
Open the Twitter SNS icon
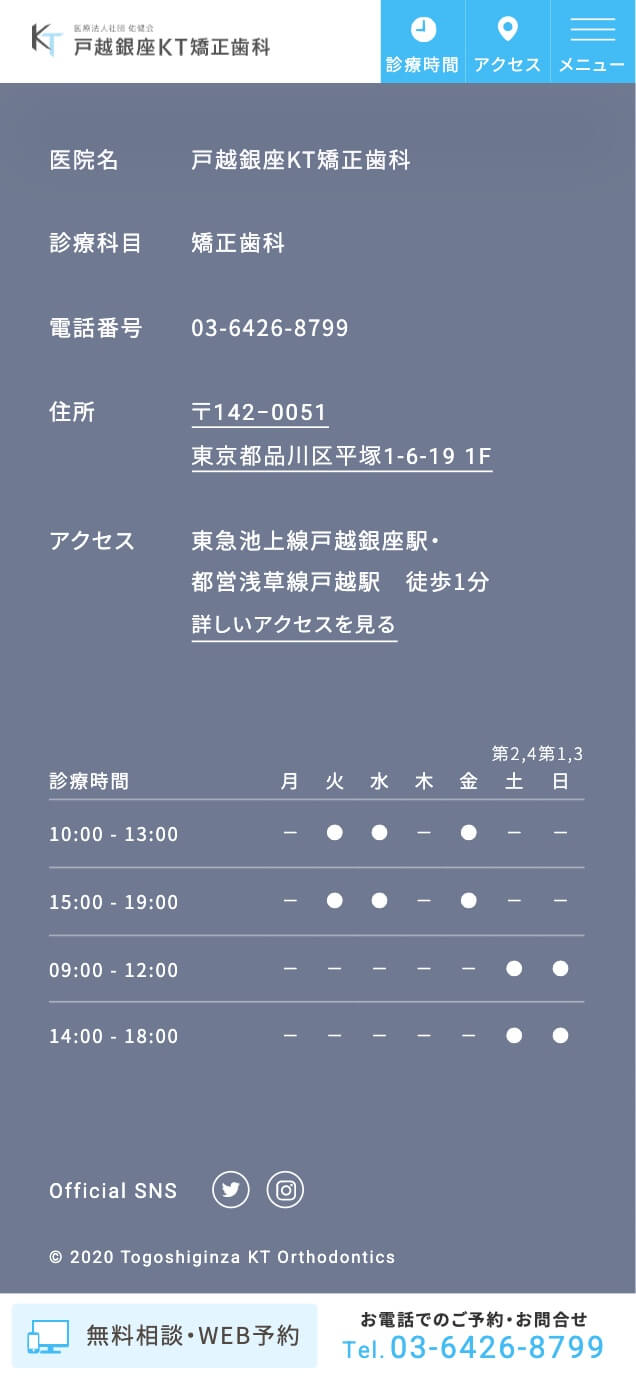click(x=231, y=1190)
